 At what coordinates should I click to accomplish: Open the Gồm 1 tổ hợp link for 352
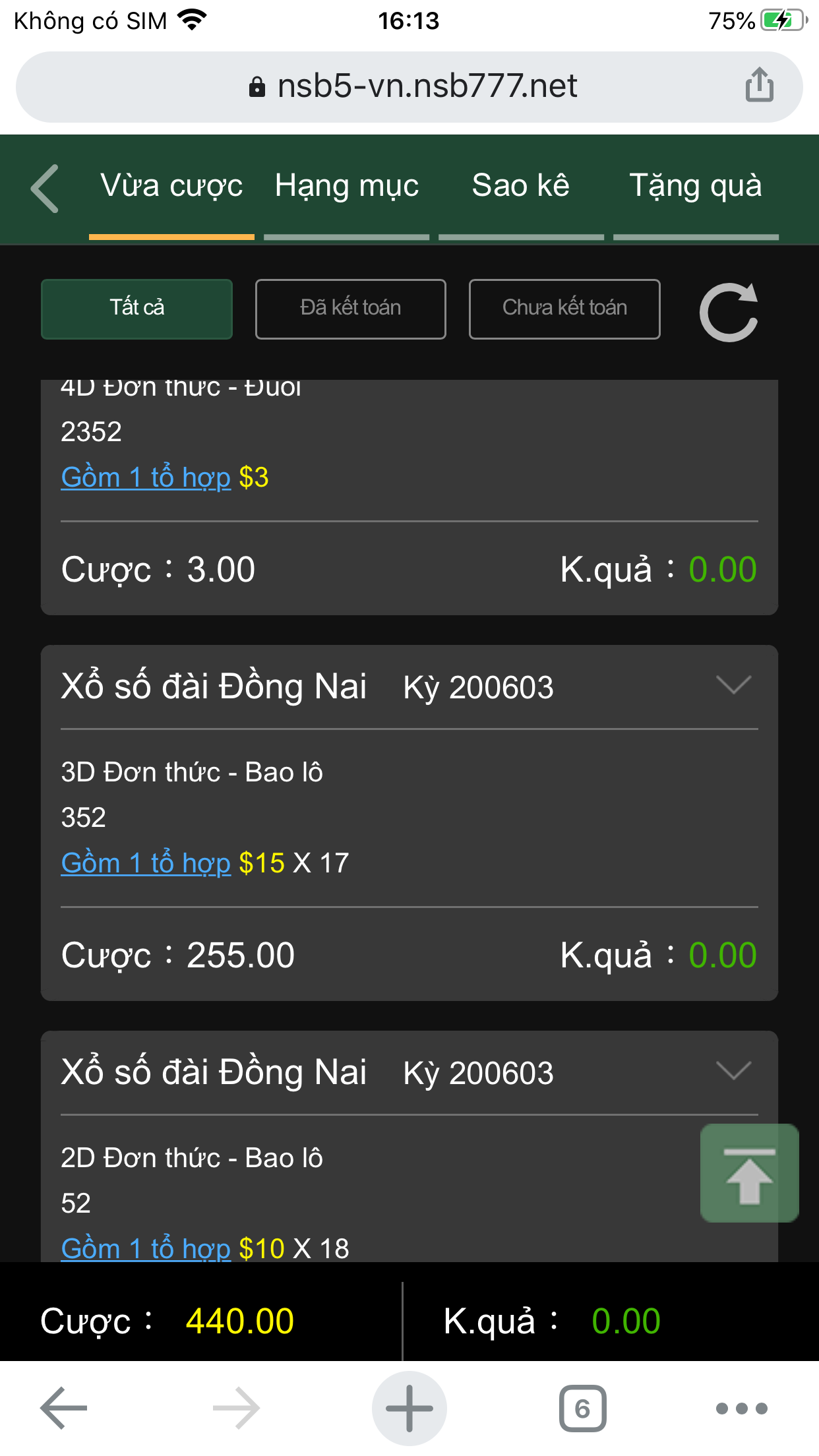(x=146, y=863)
